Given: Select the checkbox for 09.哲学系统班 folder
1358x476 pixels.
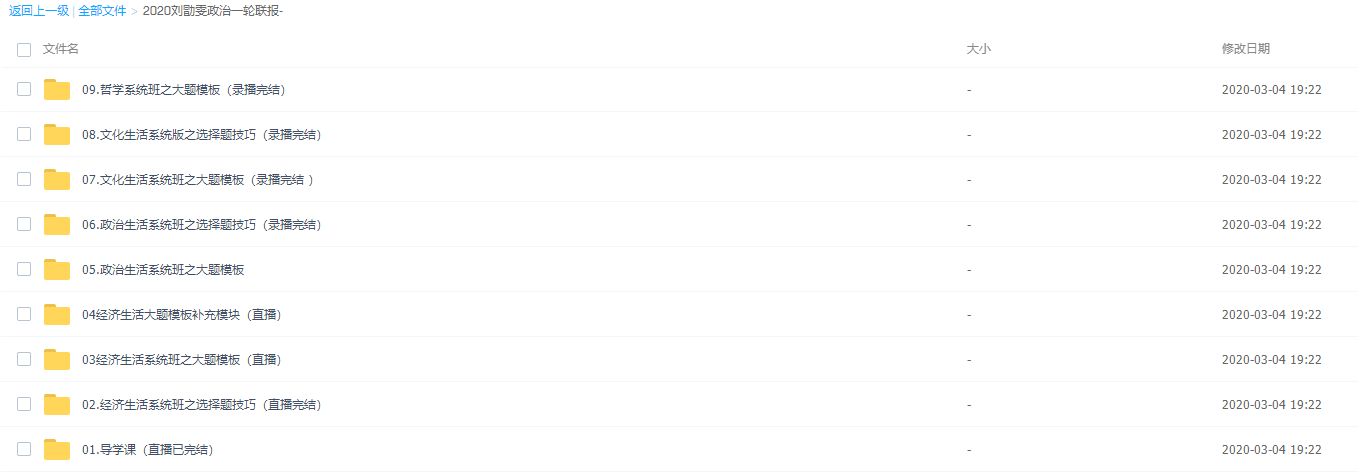Looking at the screenshot, I should click(24, 89).
